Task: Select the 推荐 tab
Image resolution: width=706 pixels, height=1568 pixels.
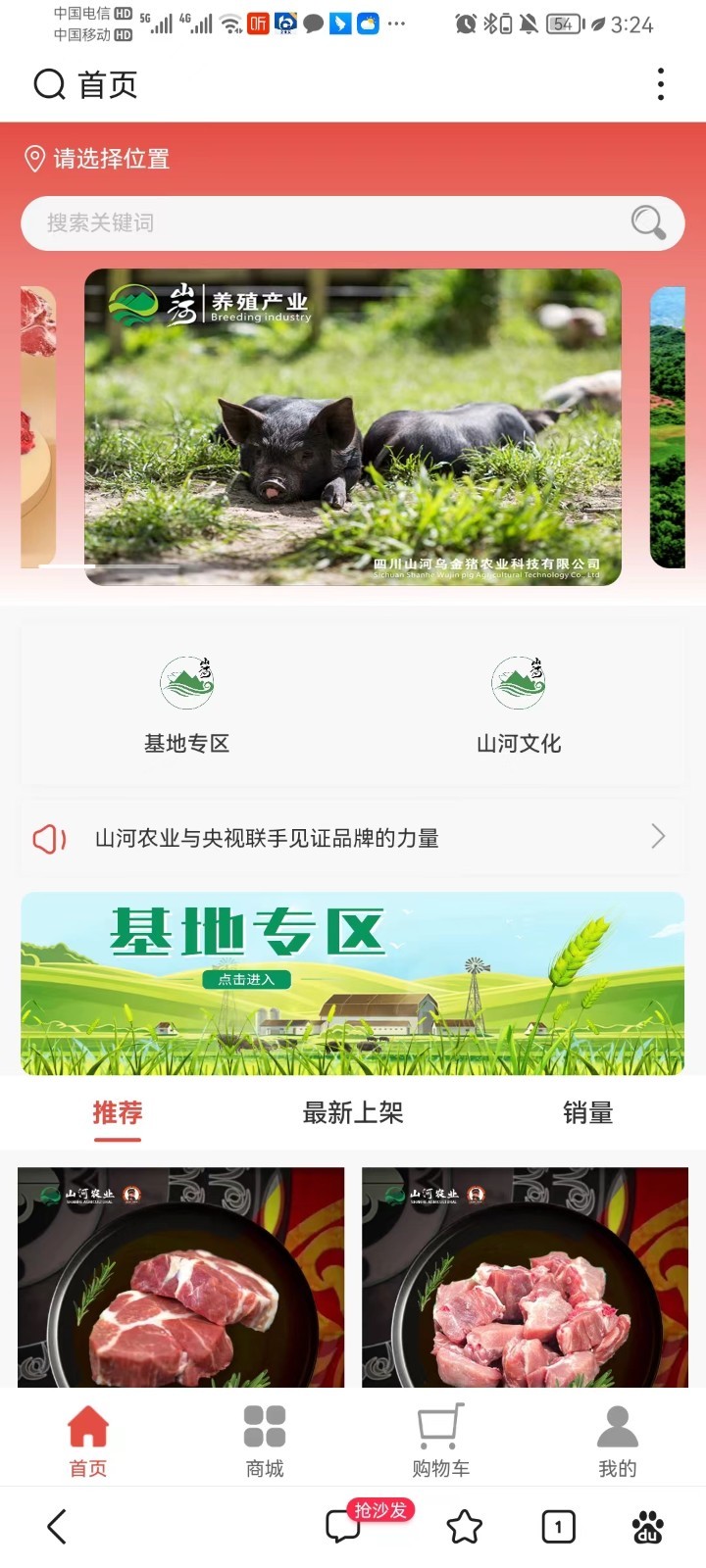Action: (118, 1113)
